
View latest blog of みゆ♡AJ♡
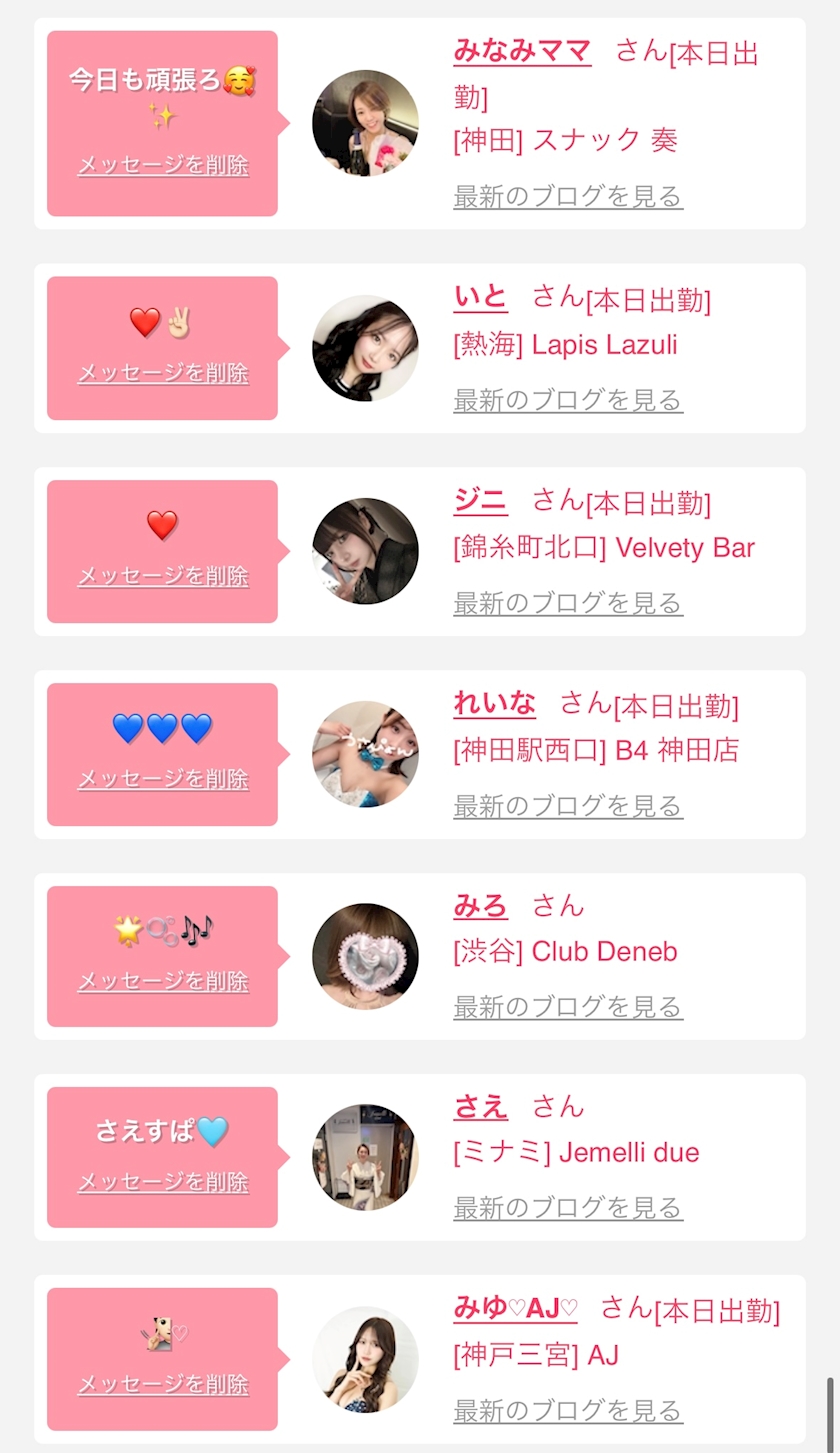click(568, 1411)
